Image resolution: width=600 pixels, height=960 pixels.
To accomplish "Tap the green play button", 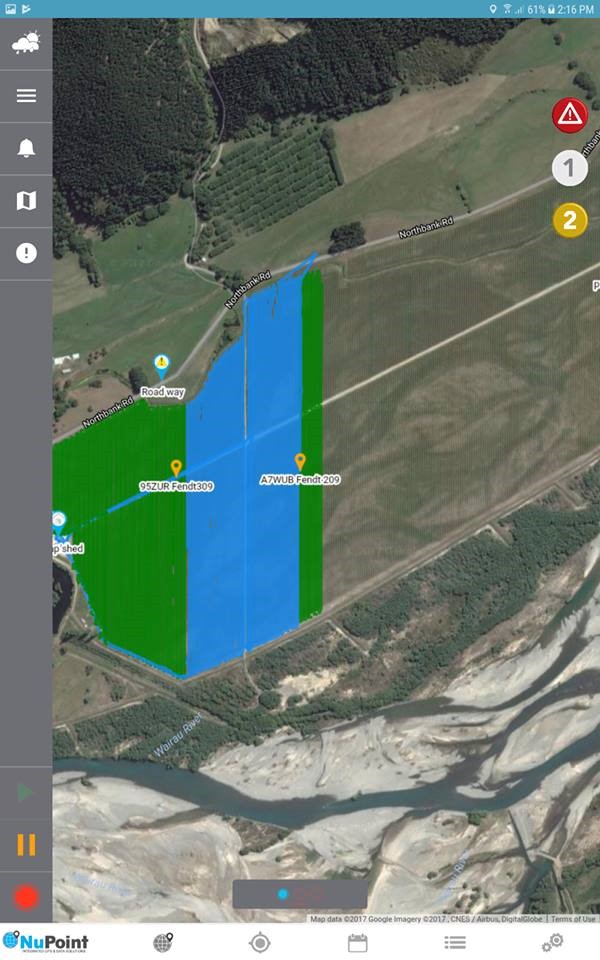I will (26, 792).
